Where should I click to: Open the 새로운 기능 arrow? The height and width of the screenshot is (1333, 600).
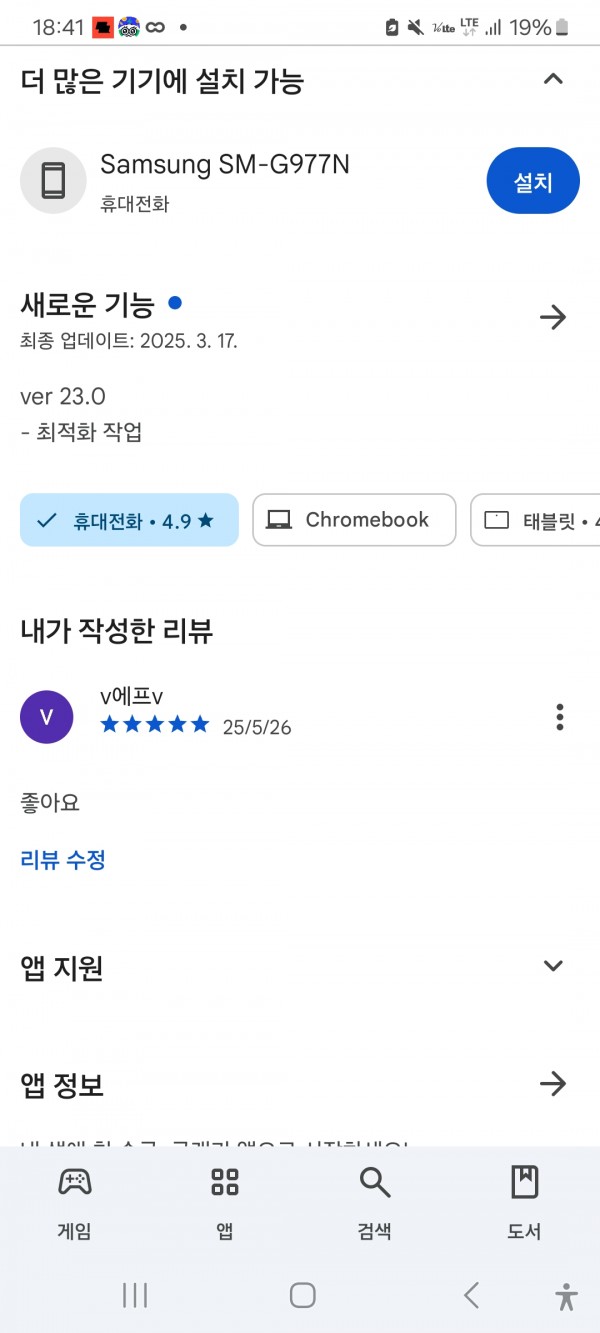pyautogui.click(x=553, y=318)
